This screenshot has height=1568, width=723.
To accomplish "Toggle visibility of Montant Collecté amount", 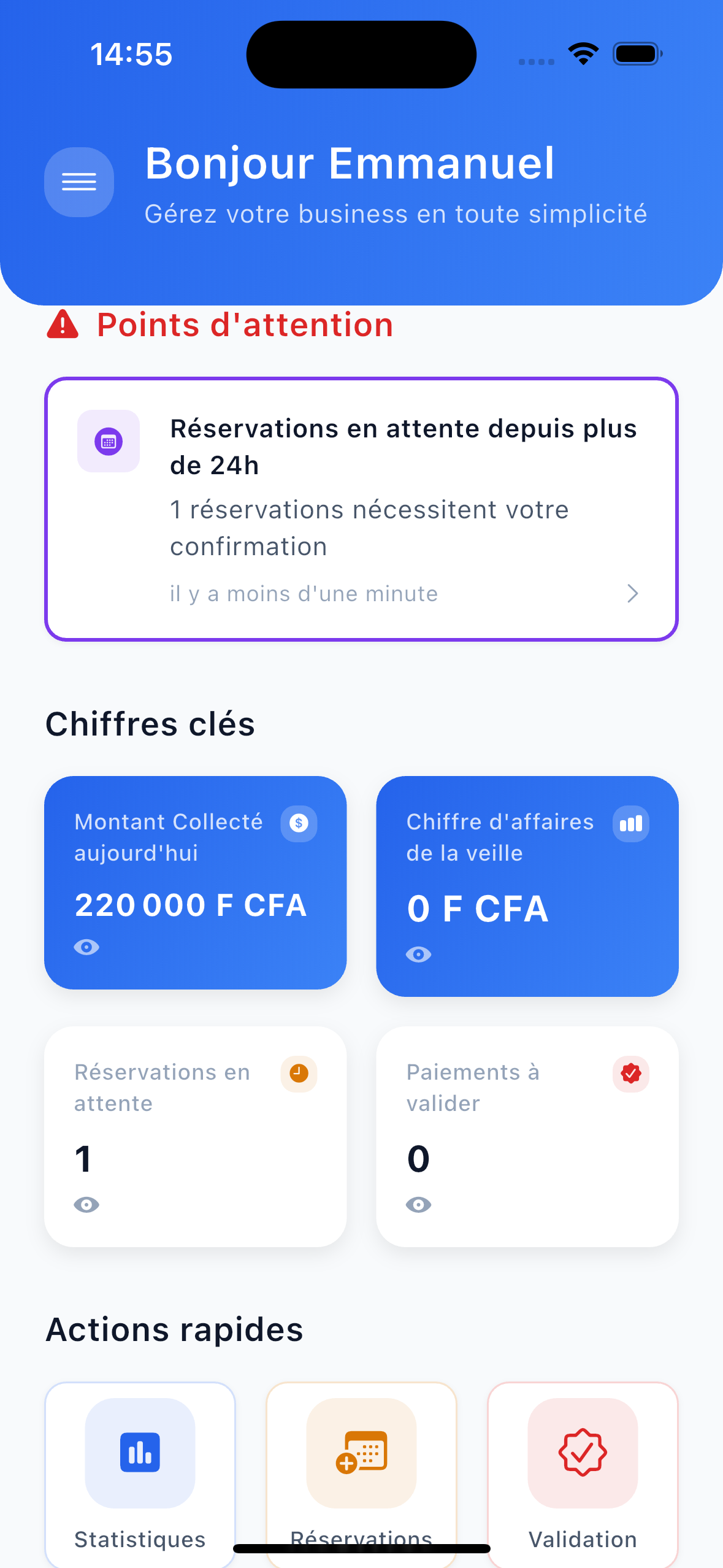I will (87, 947).
